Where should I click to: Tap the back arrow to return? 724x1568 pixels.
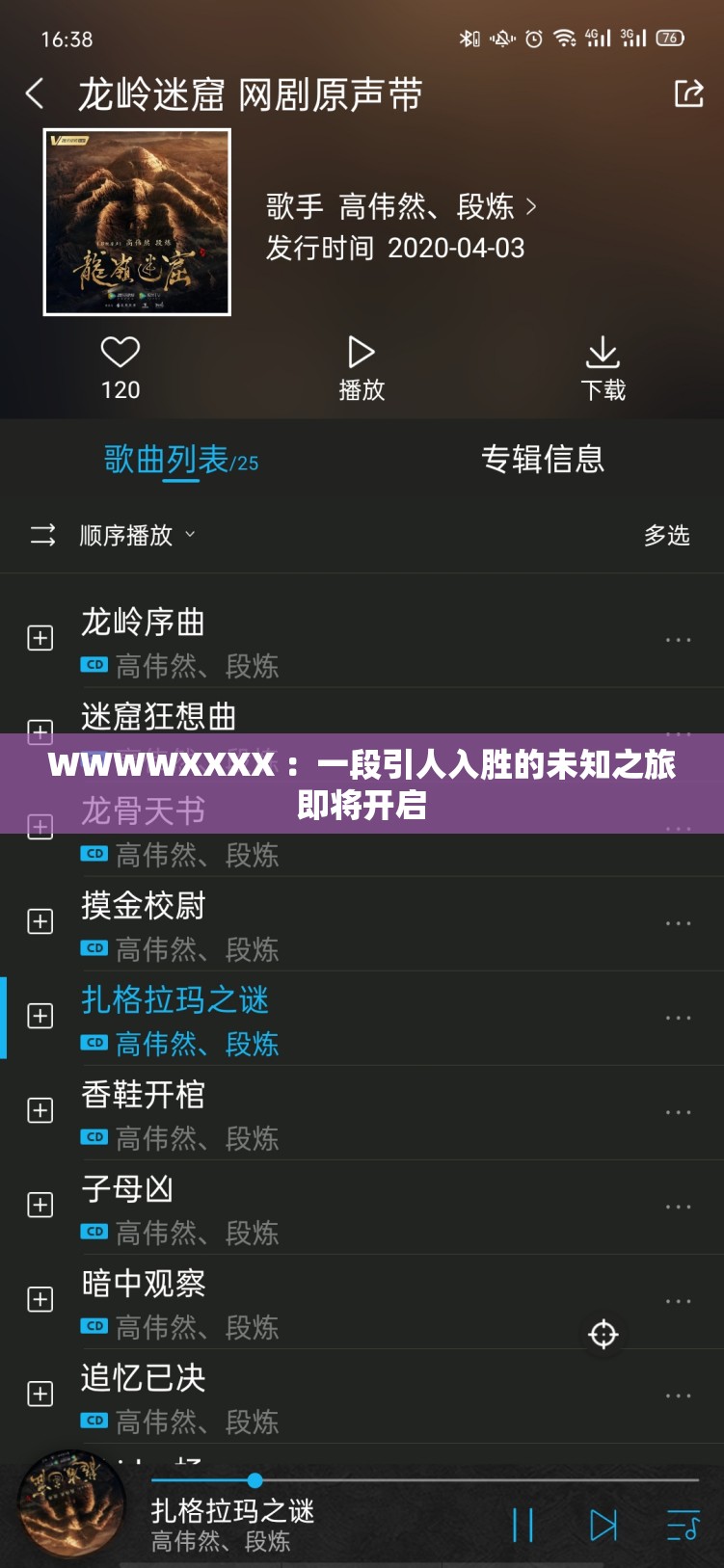(35, 94)
